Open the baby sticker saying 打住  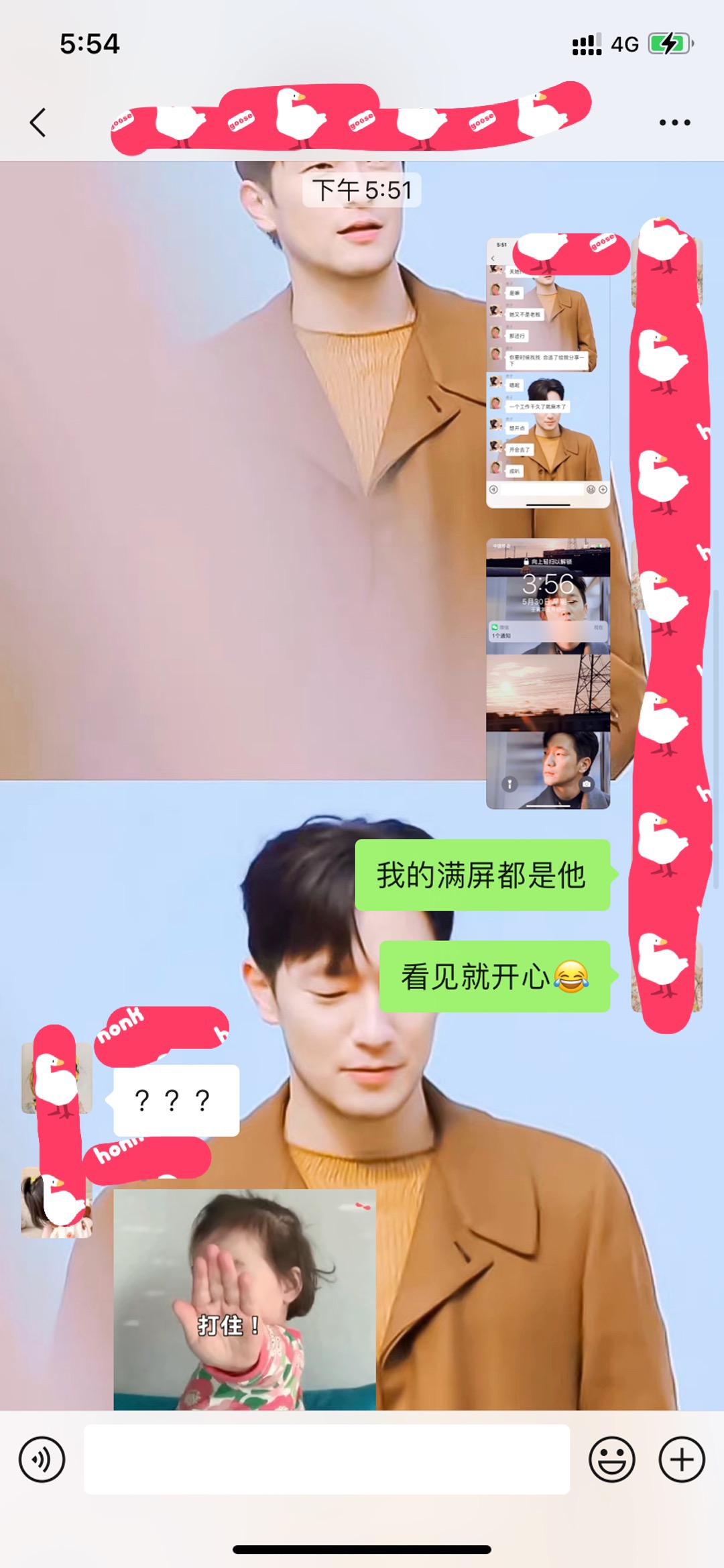pyautogui.click(x=245, y=1300)
